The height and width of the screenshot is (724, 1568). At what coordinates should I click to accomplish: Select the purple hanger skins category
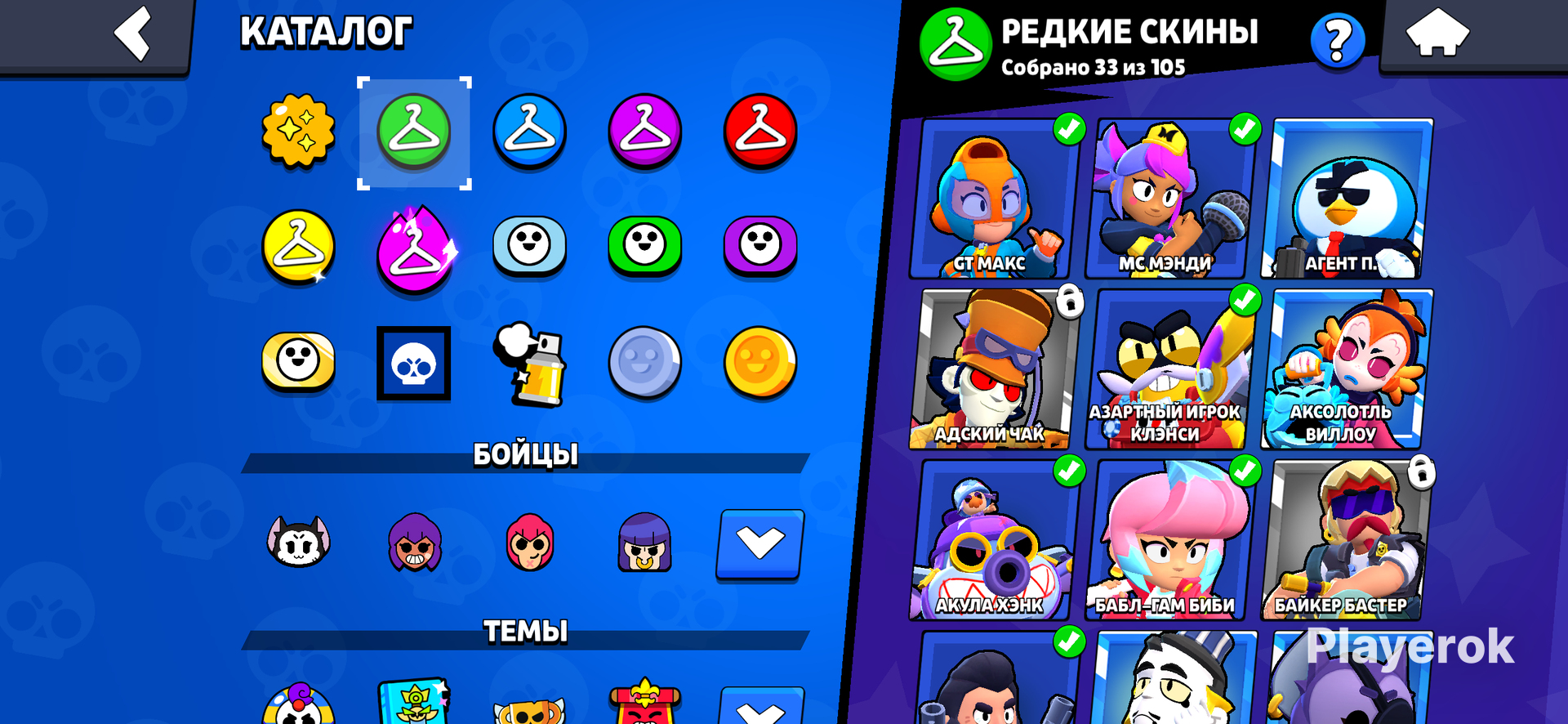(x=644, y=131)
